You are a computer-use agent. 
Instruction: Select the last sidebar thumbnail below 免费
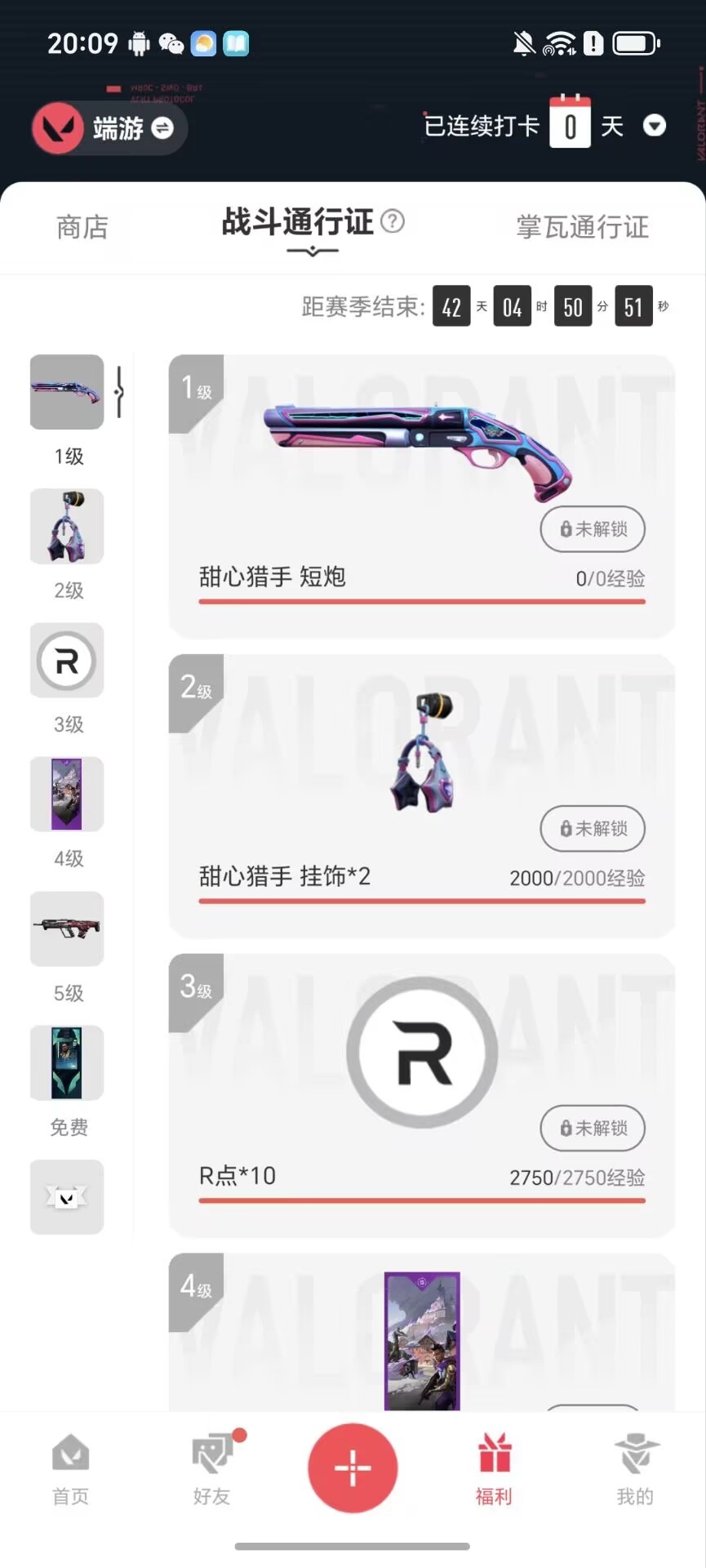pos(67,1196)
